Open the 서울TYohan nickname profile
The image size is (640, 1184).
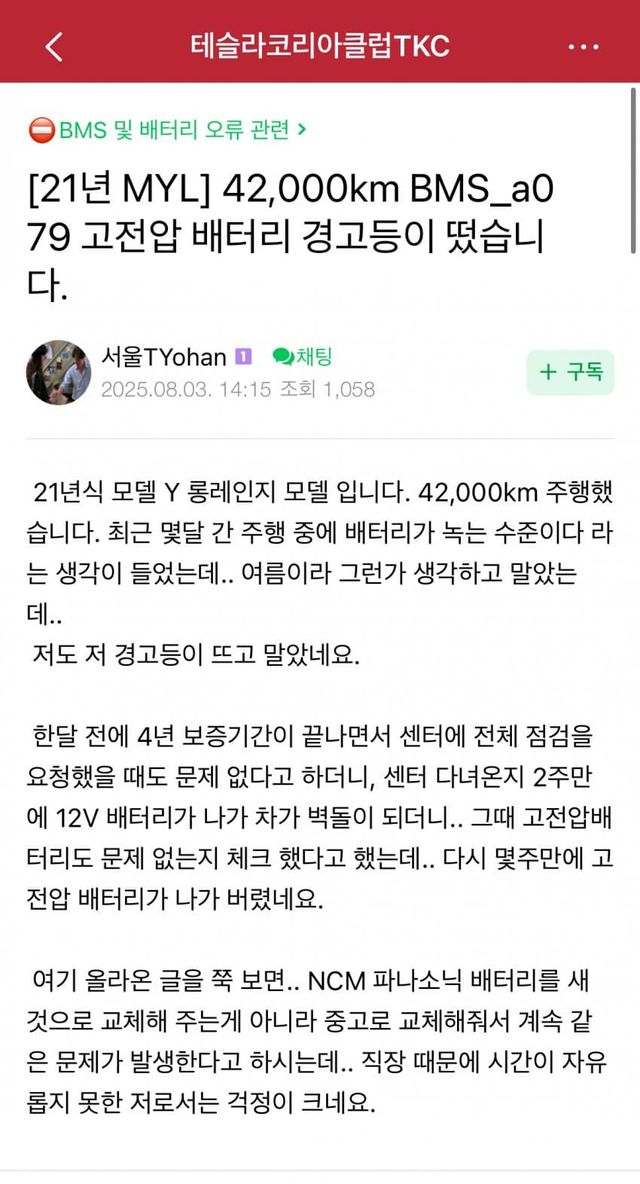[163, 356]
